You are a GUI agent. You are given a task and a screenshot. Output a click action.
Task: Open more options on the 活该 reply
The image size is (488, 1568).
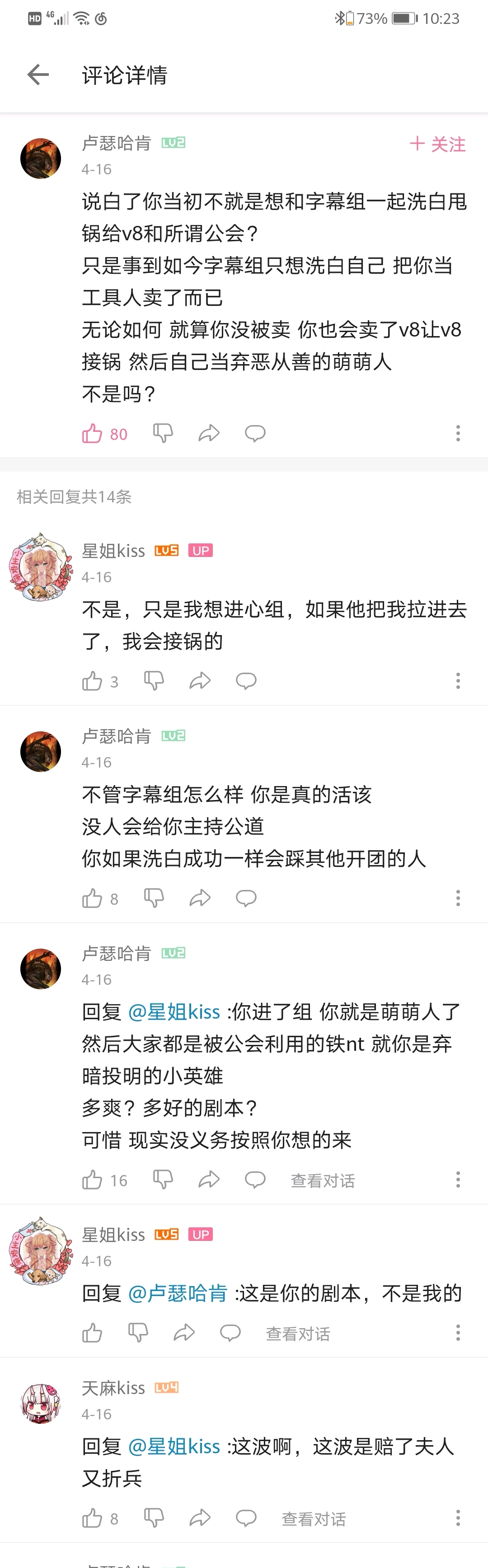coord(458,898)
